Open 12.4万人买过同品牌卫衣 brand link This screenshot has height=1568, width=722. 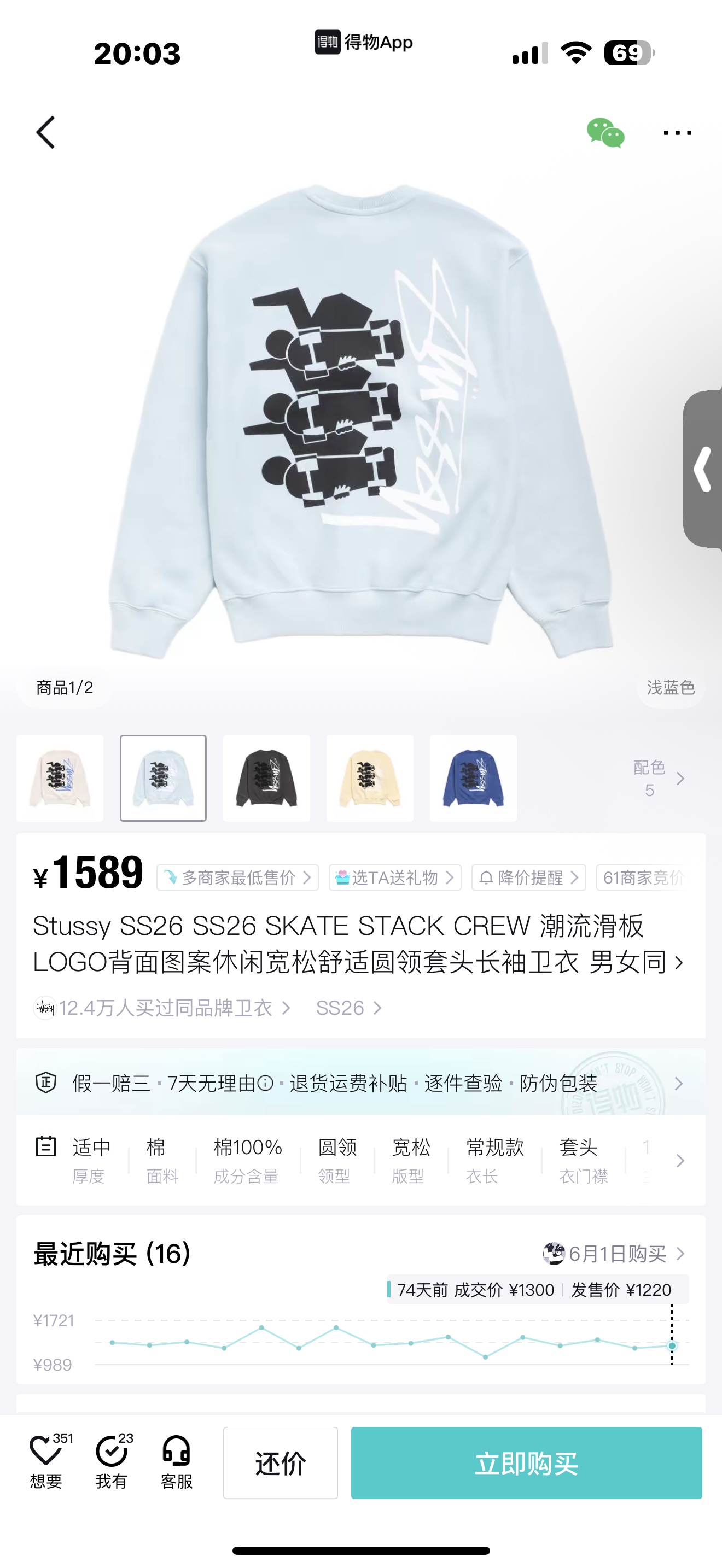(162, 1008)
